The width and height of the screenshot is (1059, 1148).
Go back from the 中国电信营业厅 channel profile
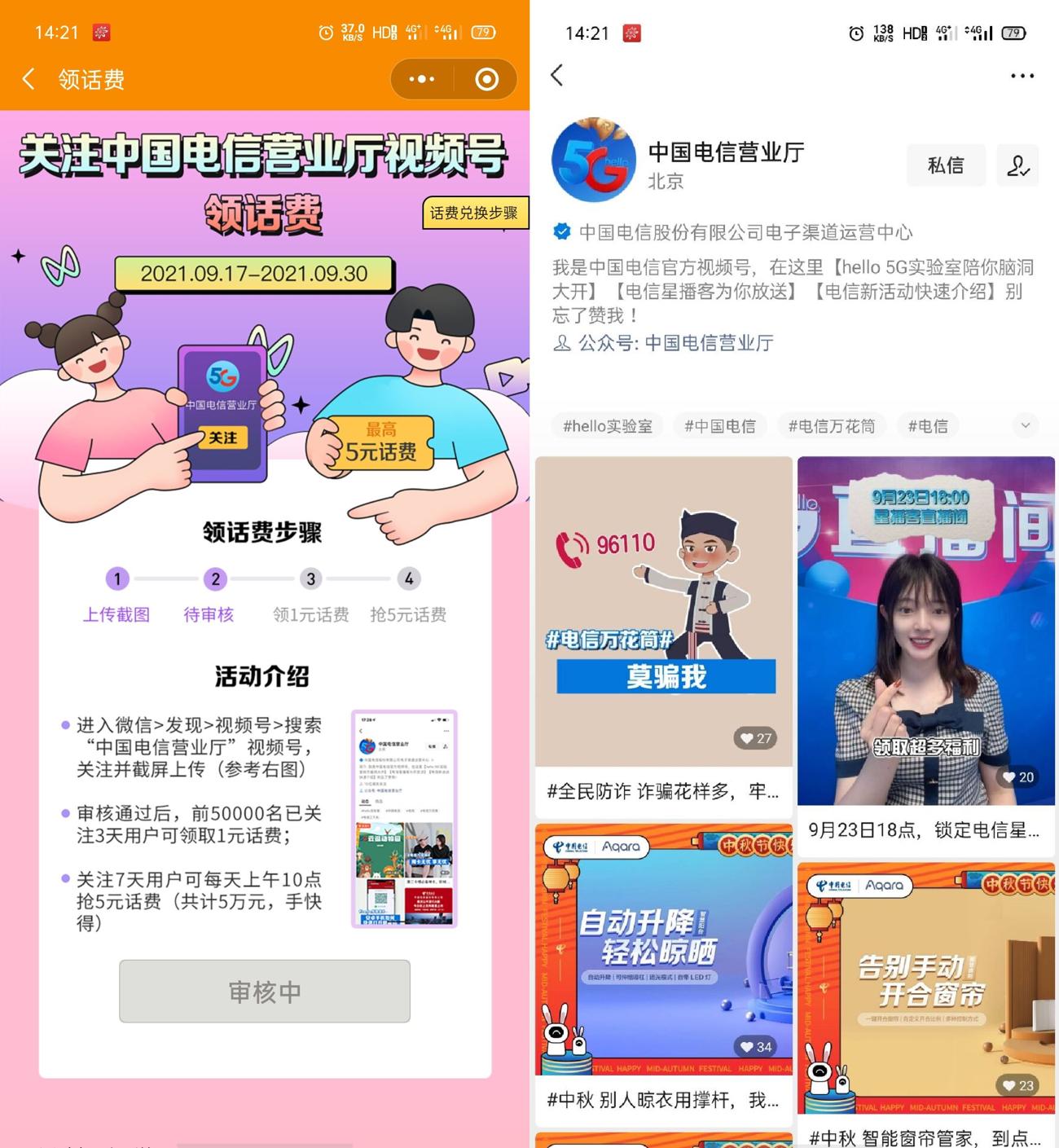click(557, 76)
